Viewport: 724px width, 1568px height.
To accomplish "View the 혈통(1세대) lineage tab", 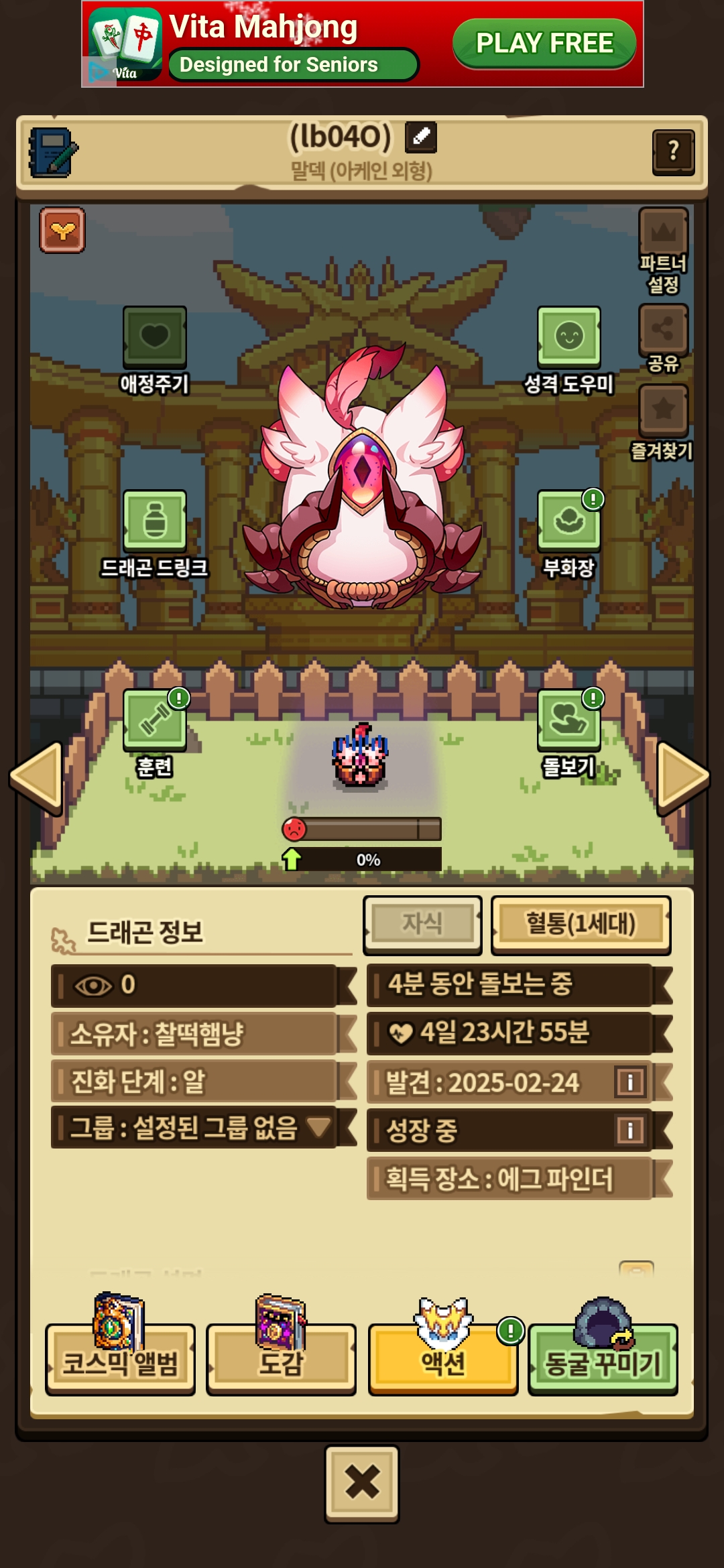I will coord(581,924).
